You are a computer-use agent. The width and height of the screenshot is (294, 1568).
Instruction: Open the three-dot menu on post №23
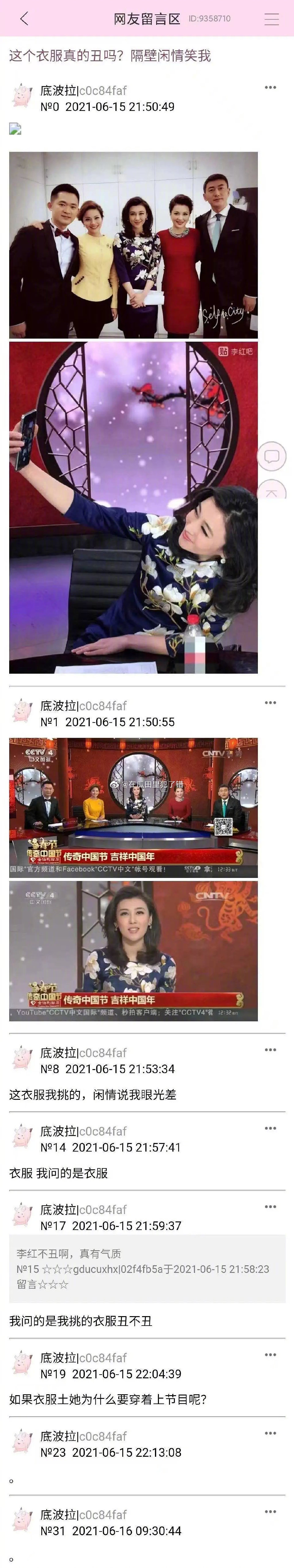270,1433
